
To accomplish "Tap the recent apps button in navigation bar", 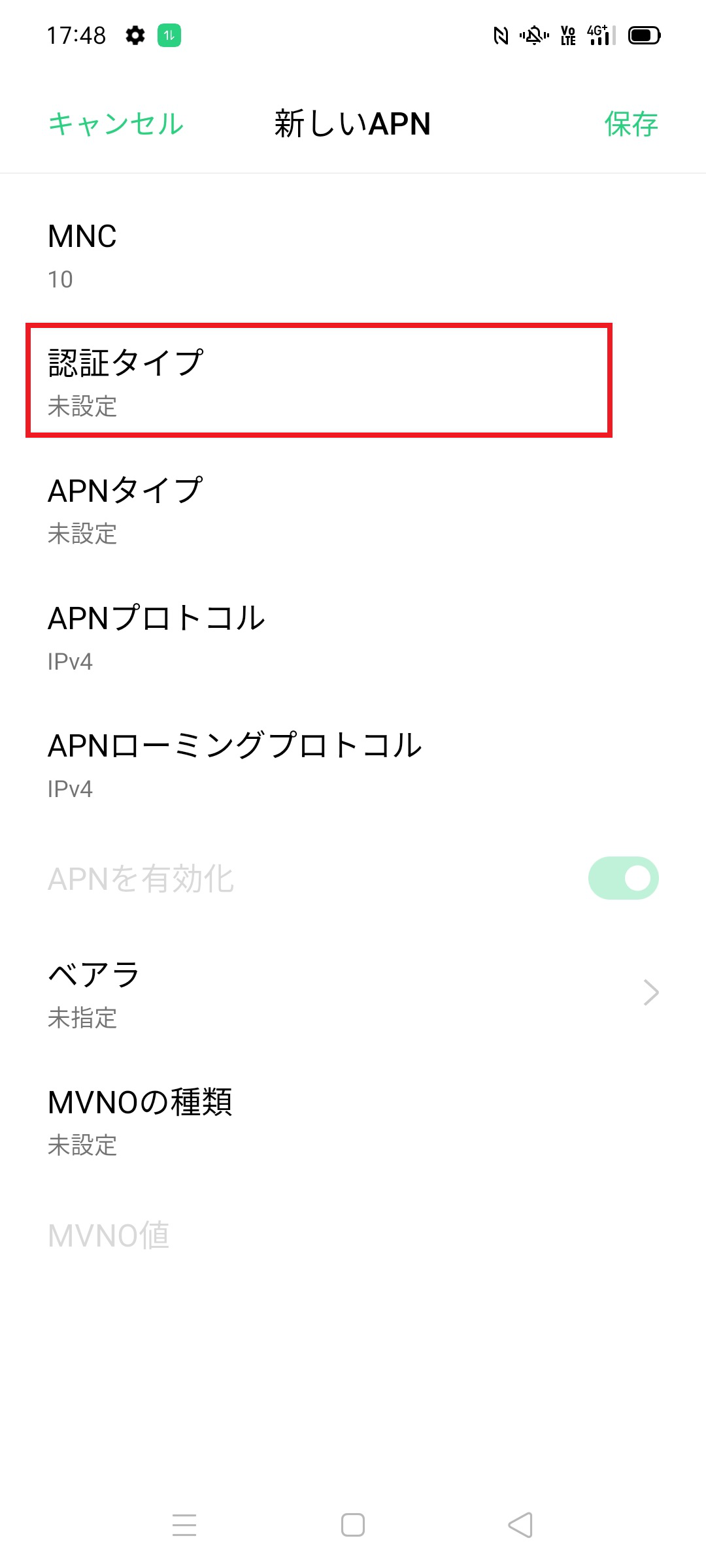I will [185, 1522].
